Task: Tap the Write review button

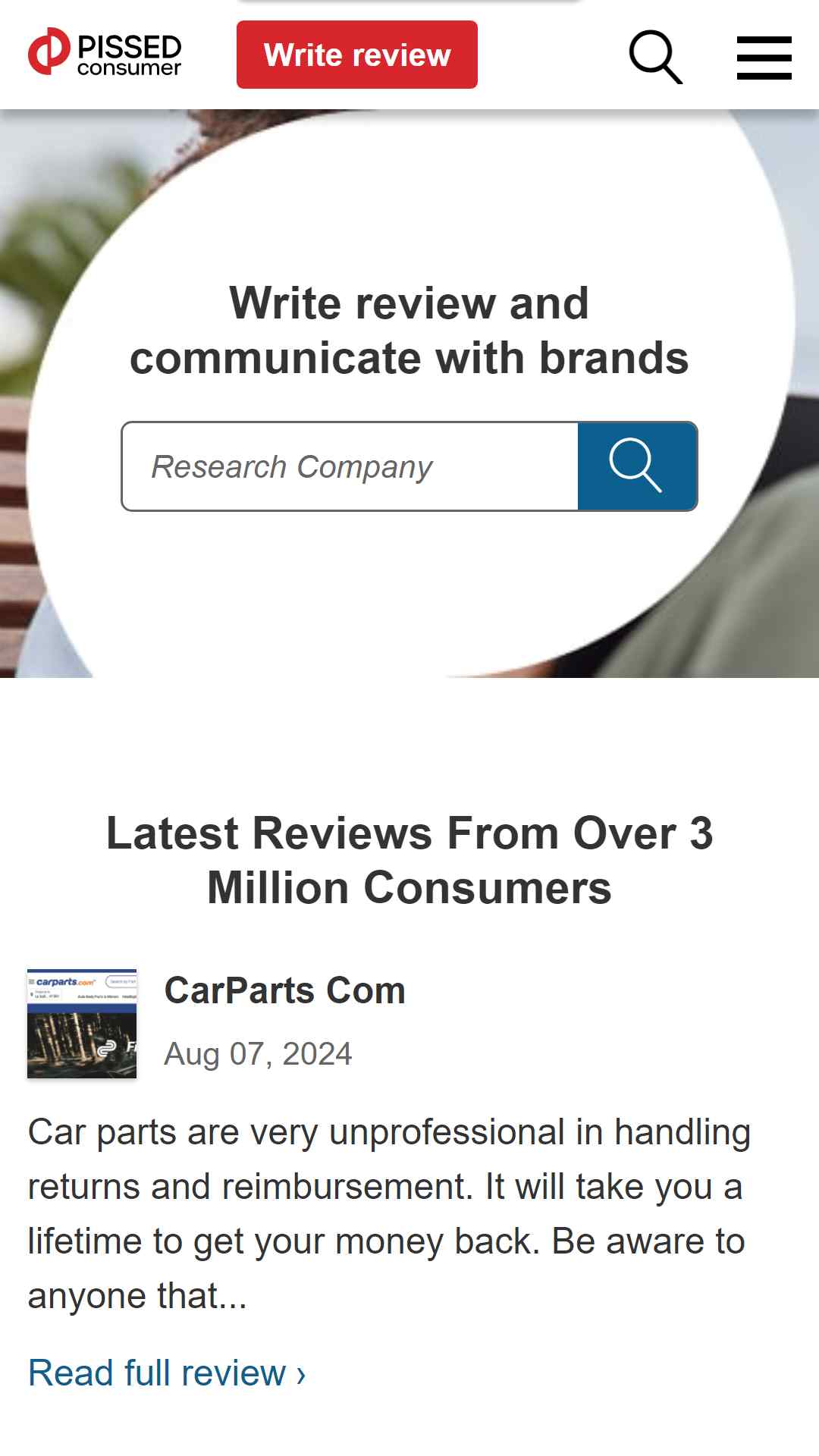Action: (x=357, y=55)
